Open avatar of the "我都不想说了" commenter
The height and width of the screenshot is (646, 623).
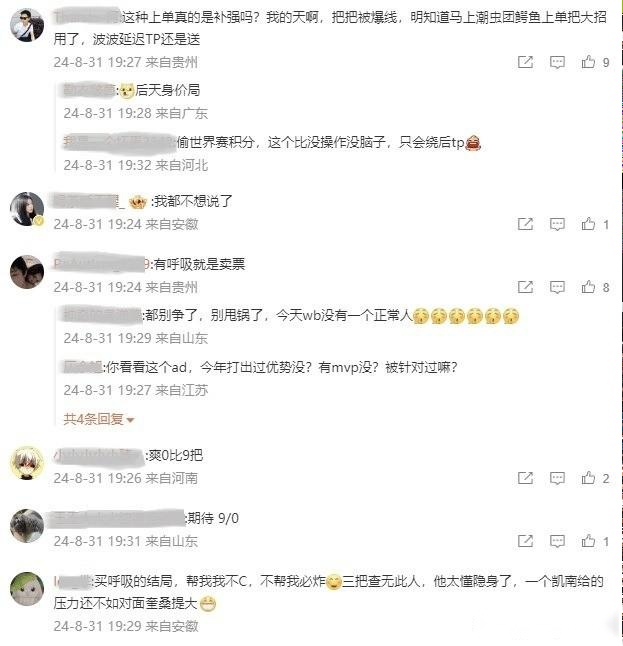pos(26,208)
